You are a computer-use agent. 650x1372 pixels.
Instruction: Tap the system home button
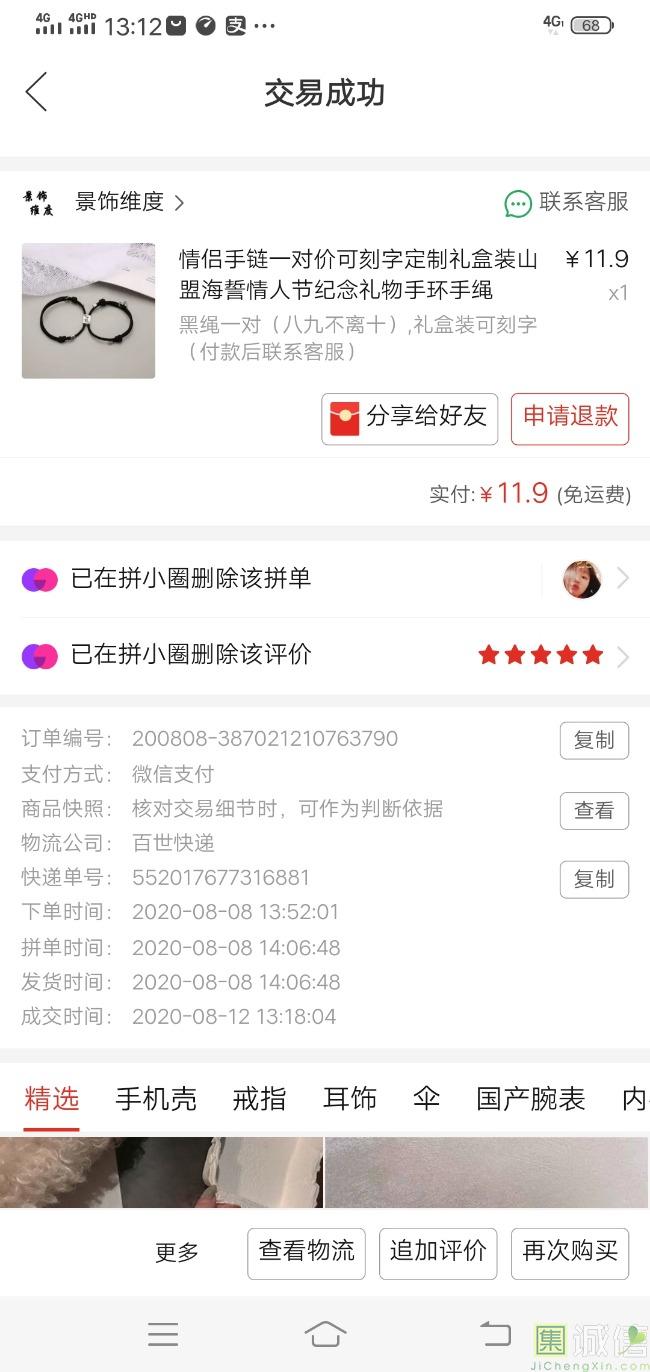[324, 1334]
